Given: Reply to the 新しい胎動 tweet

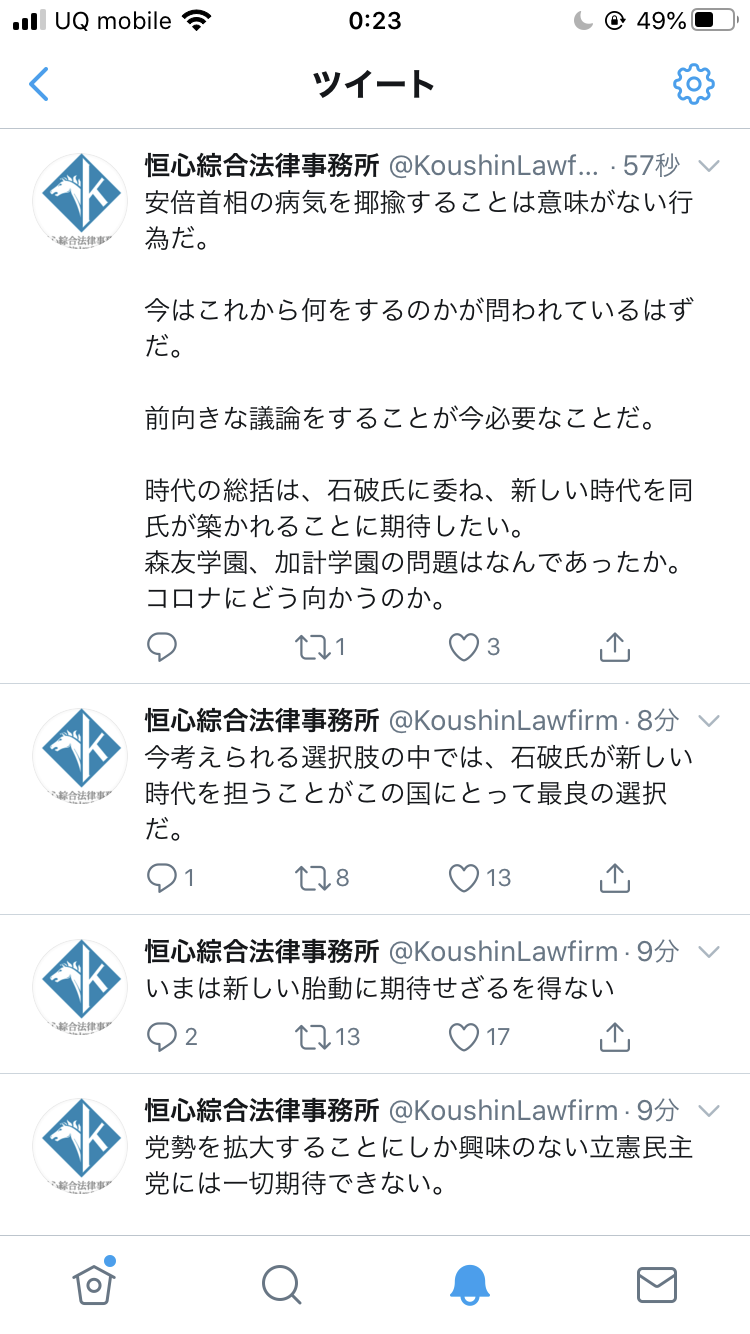Looking at the screenshot, I should click(162, 1037).
